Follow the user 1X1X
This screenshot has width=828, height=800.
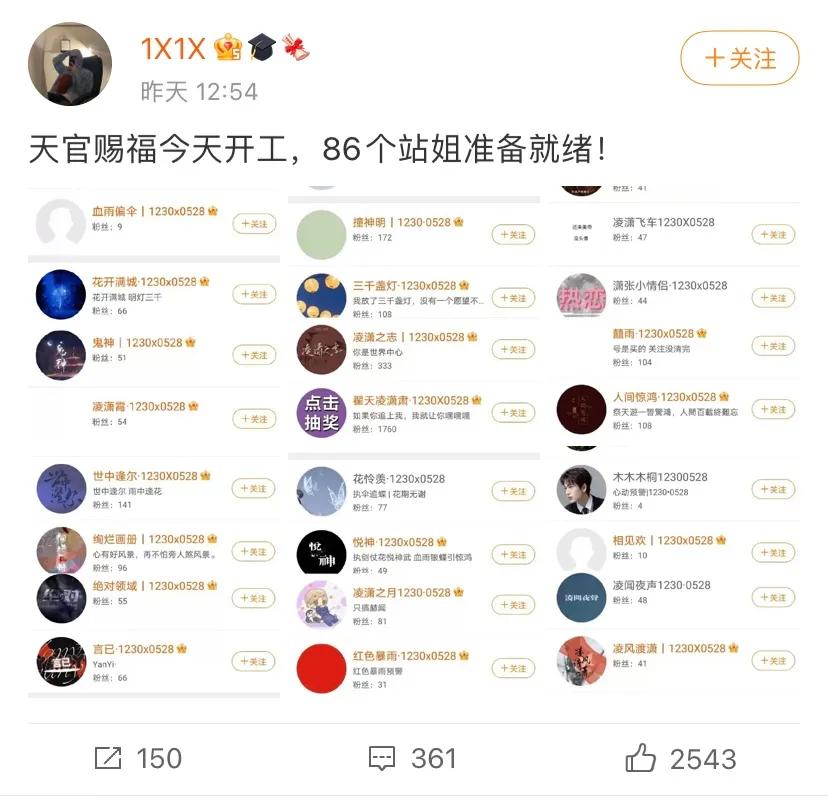click(x=739, y=58)
